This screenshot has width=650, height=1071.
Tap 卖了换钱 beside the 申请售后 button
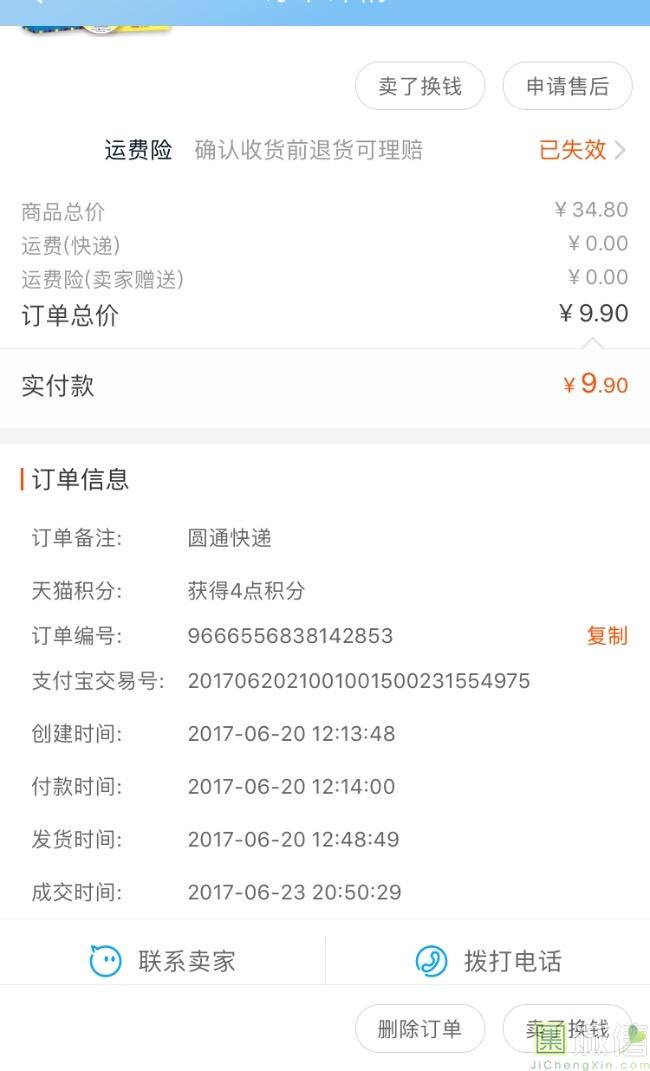(x=420, y=86)
